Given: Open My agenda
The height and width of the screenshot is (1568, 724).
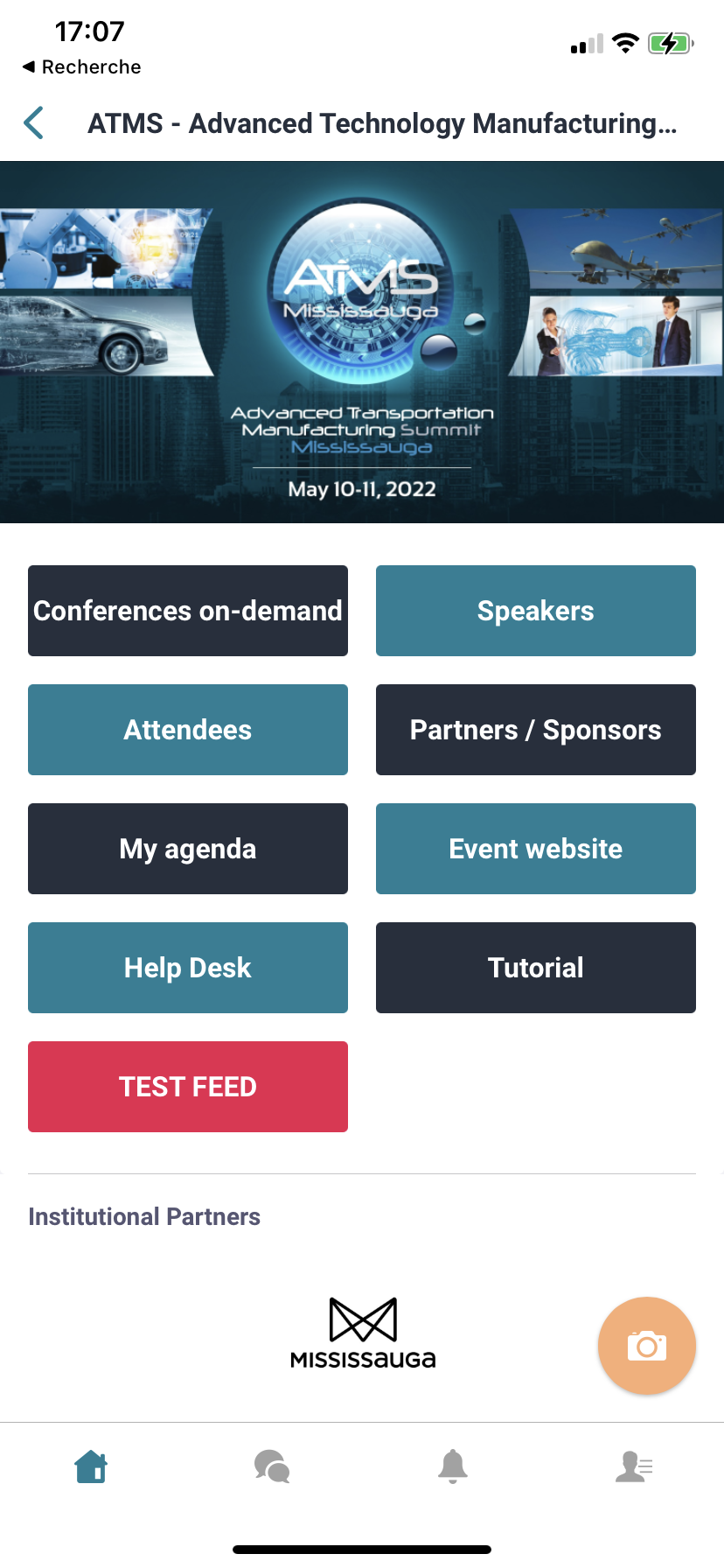Looking at the screenshot, I should pos(187,848).
